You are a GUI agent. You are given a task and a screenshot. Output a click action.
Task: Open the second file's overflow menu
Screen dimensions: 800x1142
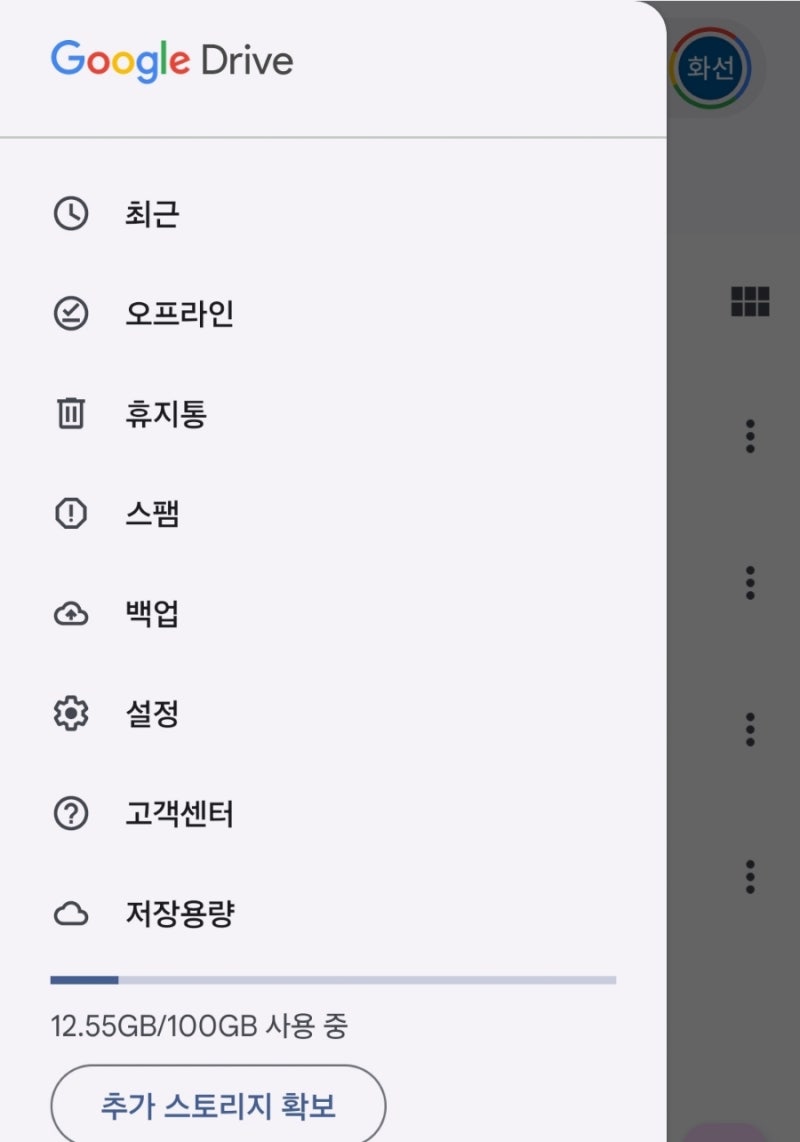click(750, 583)
